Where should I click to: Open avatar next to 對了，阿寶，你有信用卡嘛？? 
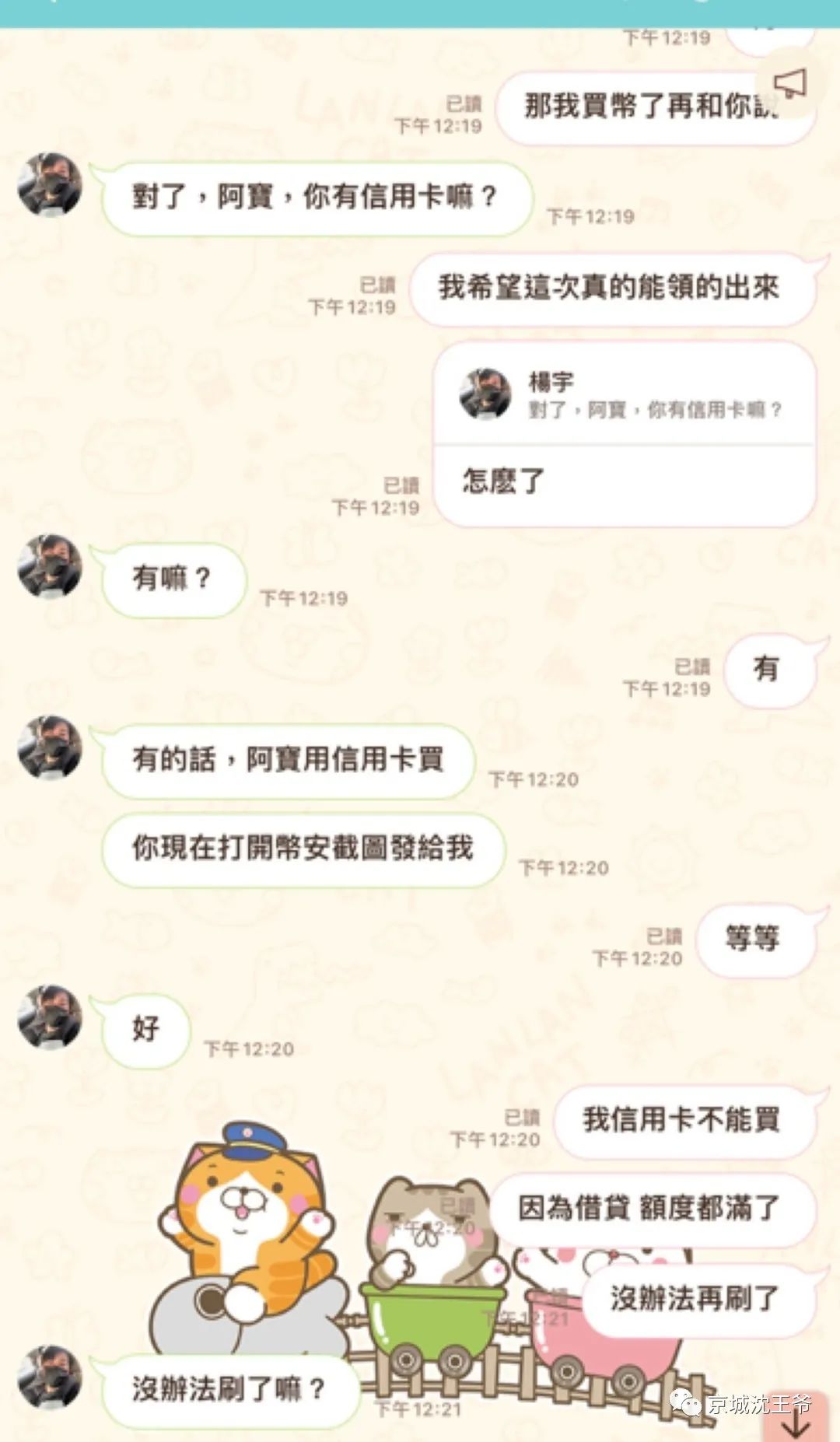[50, 184]
